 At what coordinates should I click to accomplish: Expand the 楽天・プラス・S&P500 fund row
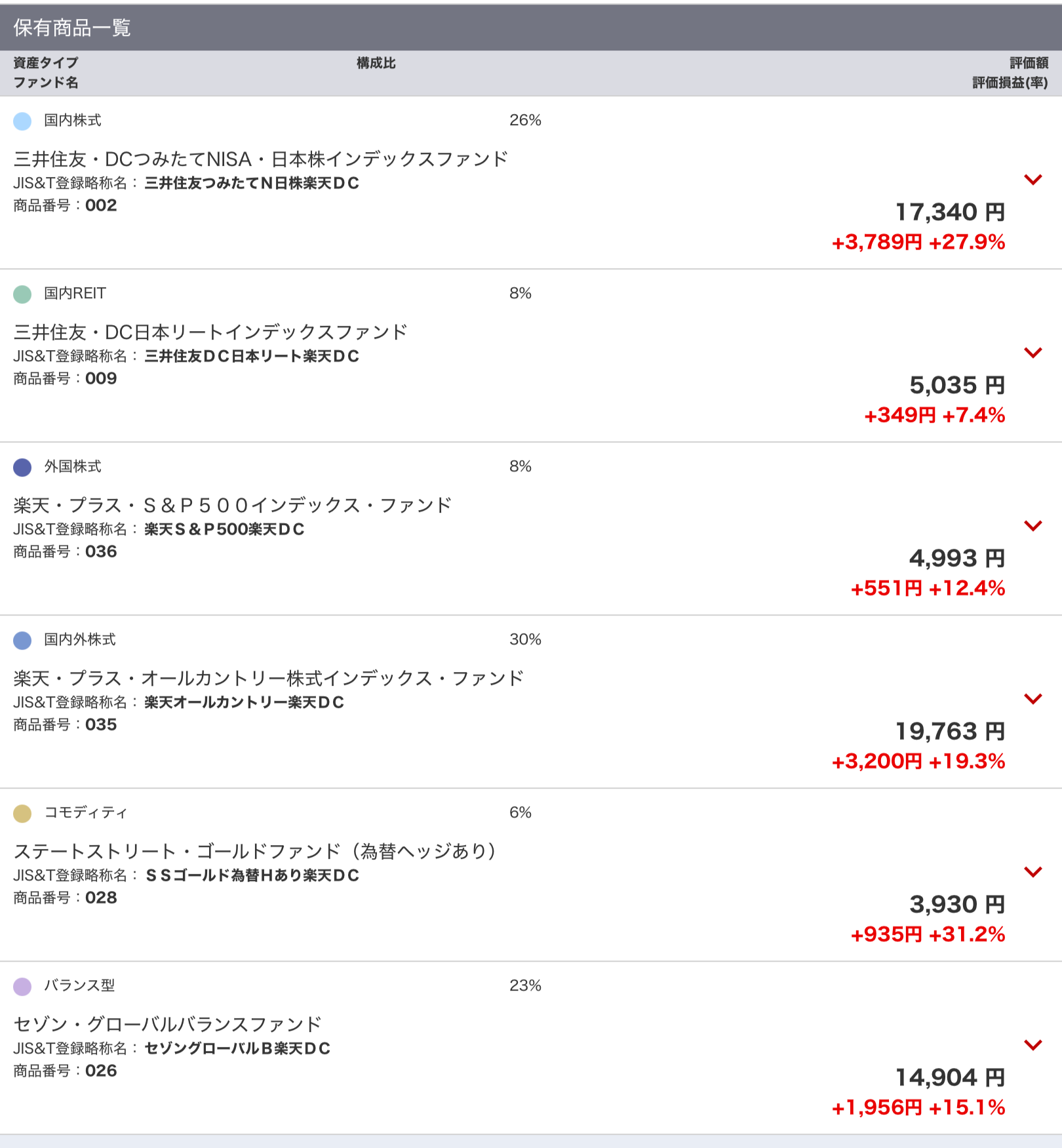[x=1034, y=525]
